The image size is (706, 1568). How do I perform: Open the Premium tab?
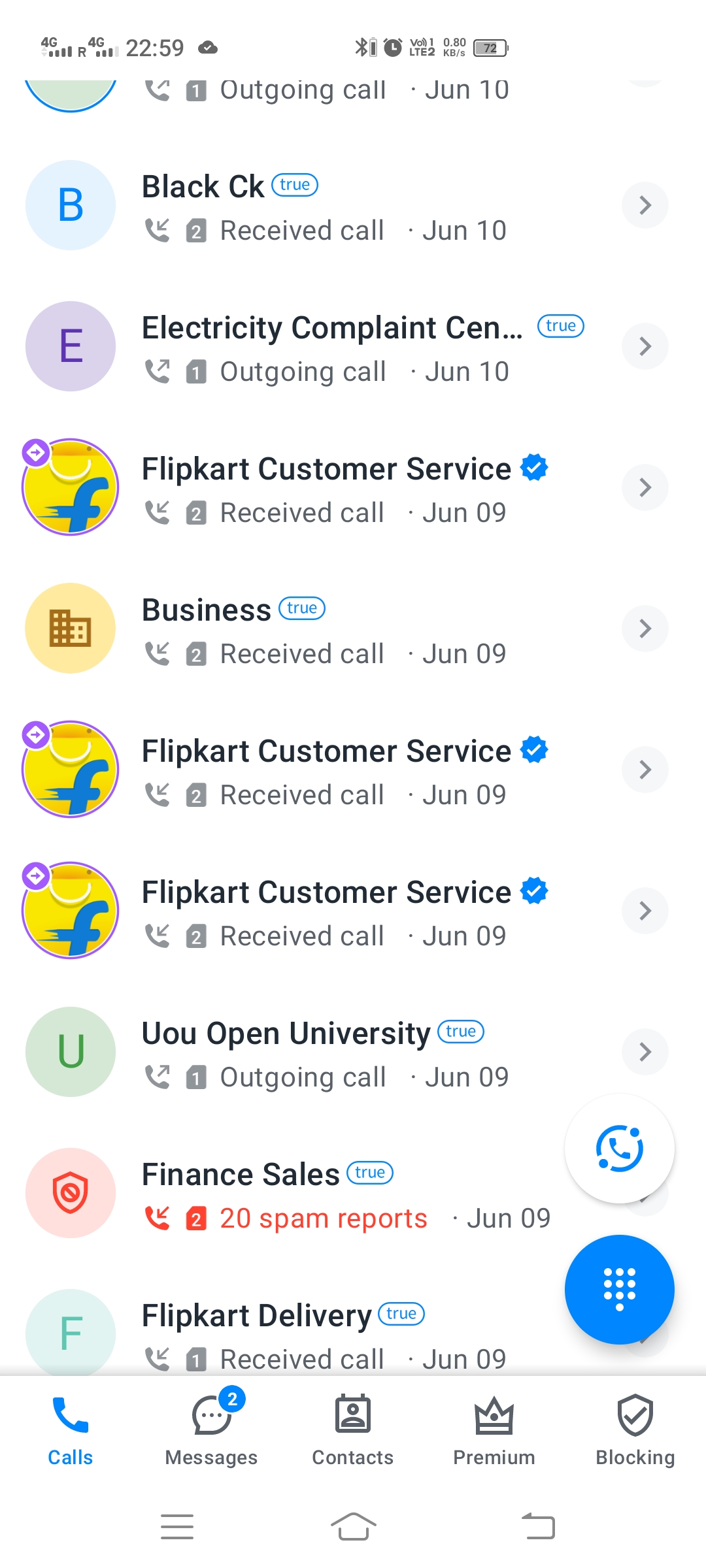click(x=494, y=1431)
